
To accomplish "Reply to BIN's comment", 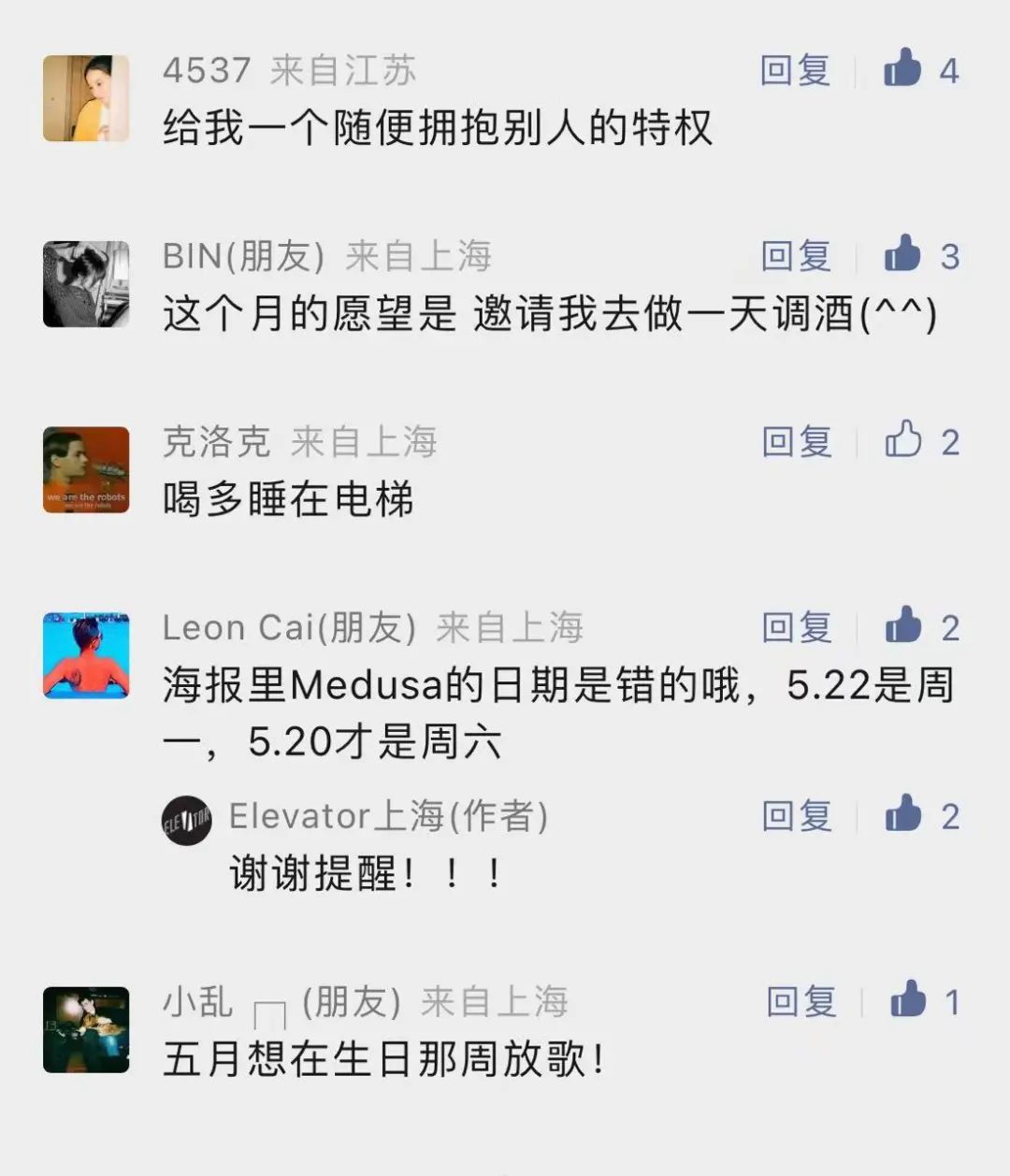I will click(x=795, y=256).
